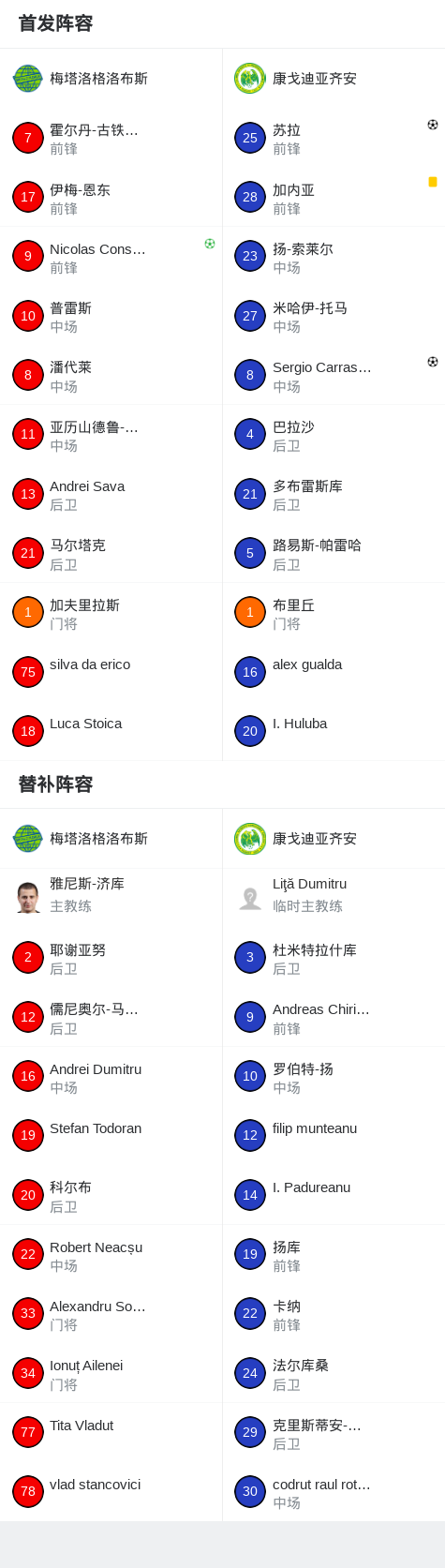Open team 梅塔洛格洛布斯 in starting lineup
This screenshot has width=445, height=1568.
111,79
